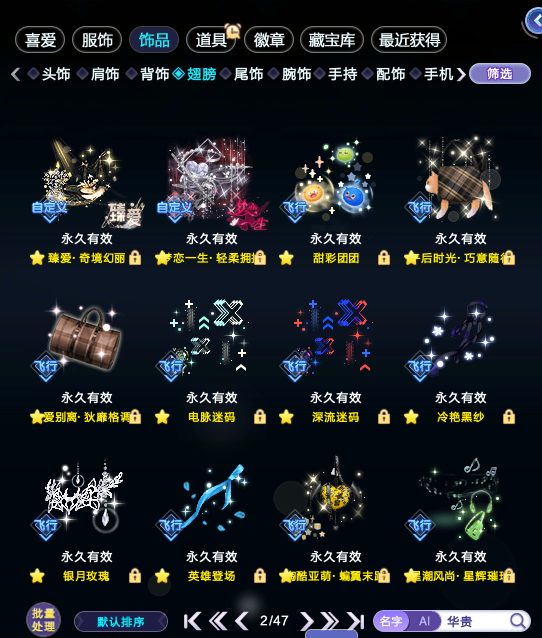Open the 道具 tab
The width and height of the screenshot is (542, 638).
click(x=211, y=40)
